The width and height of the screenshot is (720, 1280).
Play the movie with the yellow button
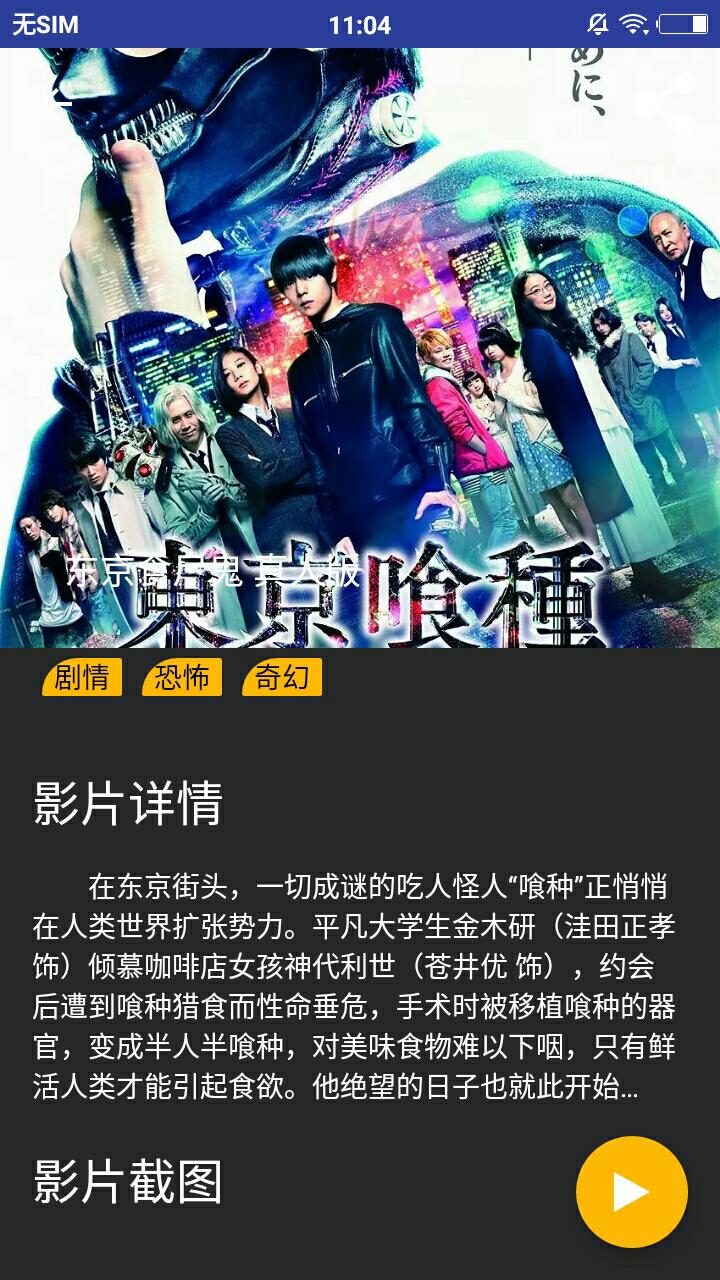pyautogui.click(x=631, y=1191)
